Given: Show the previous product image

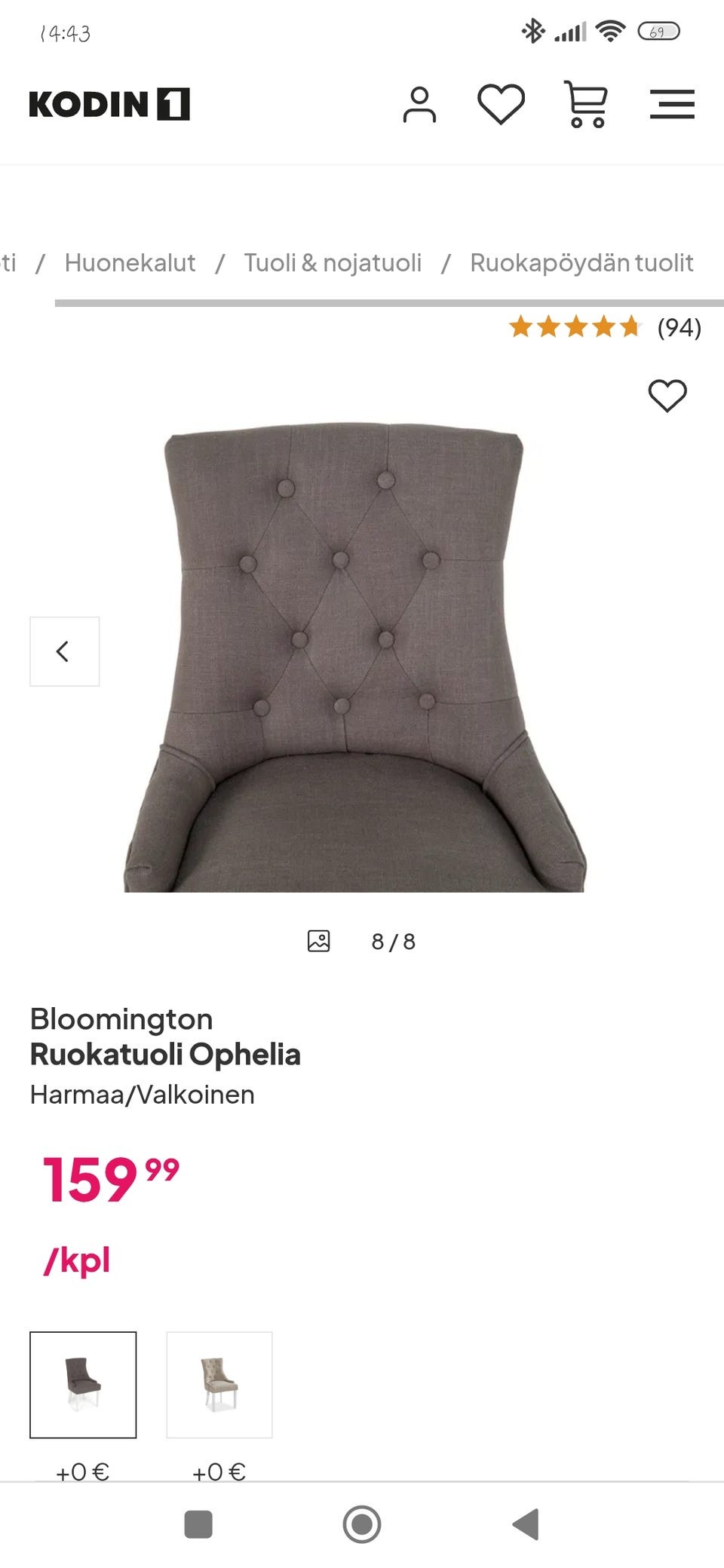Looking at the screenshot, I should (x=64, y=651).
